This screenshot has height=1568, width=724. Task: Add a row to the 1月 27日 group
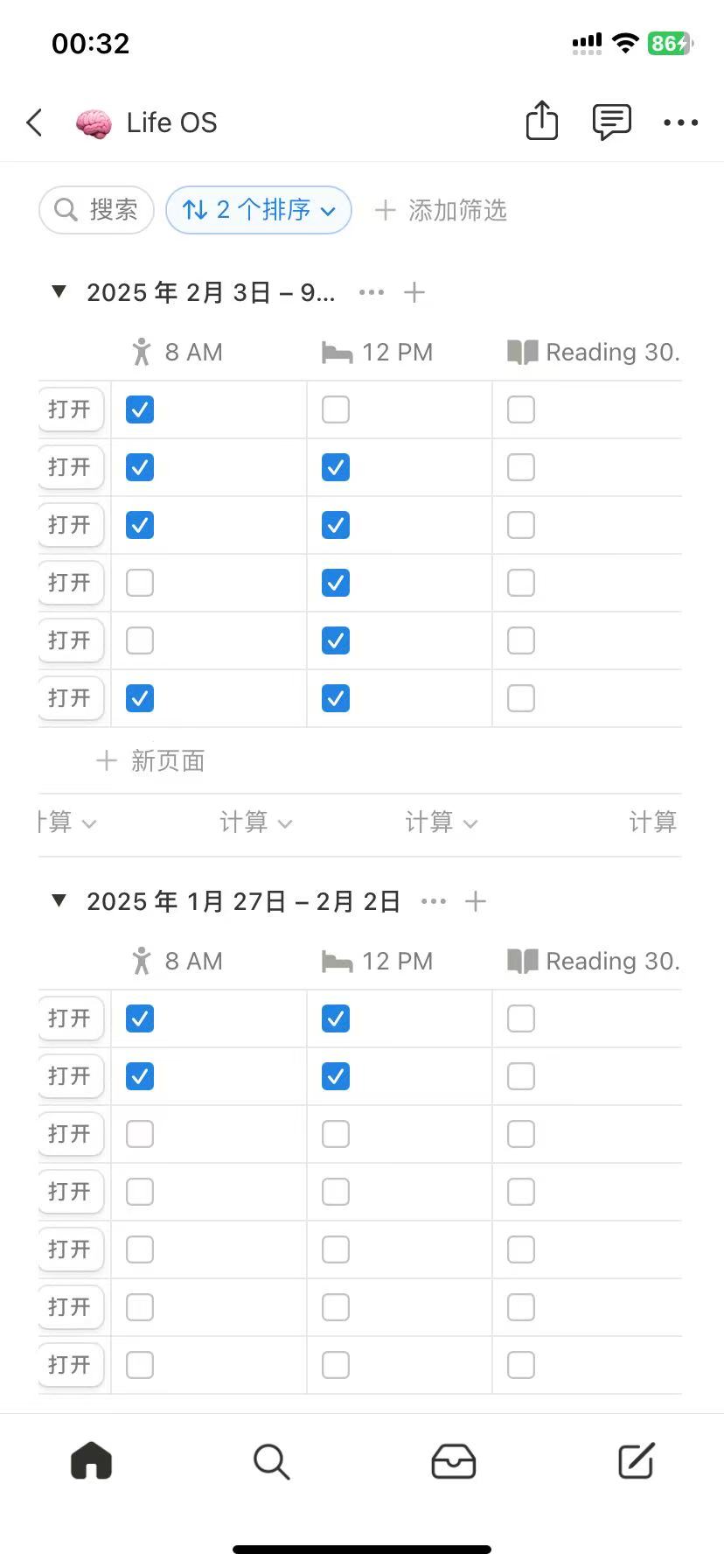pyautogui.click(x=476, y=901)
